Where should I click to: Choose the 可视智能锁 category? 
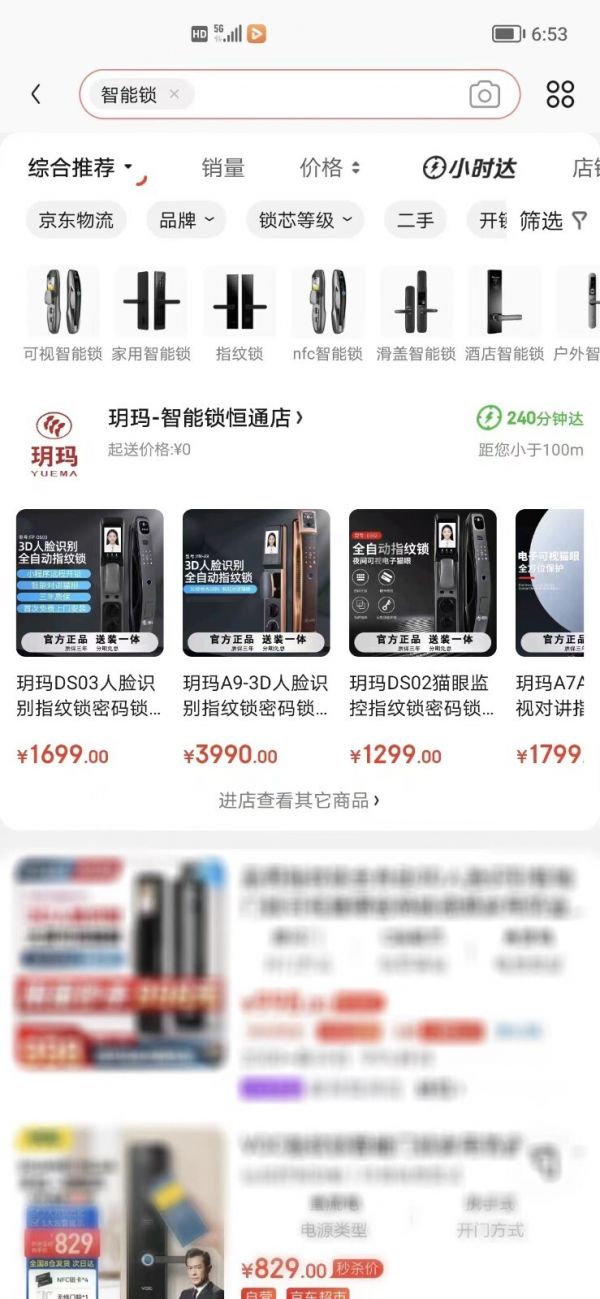pos(63,313)
